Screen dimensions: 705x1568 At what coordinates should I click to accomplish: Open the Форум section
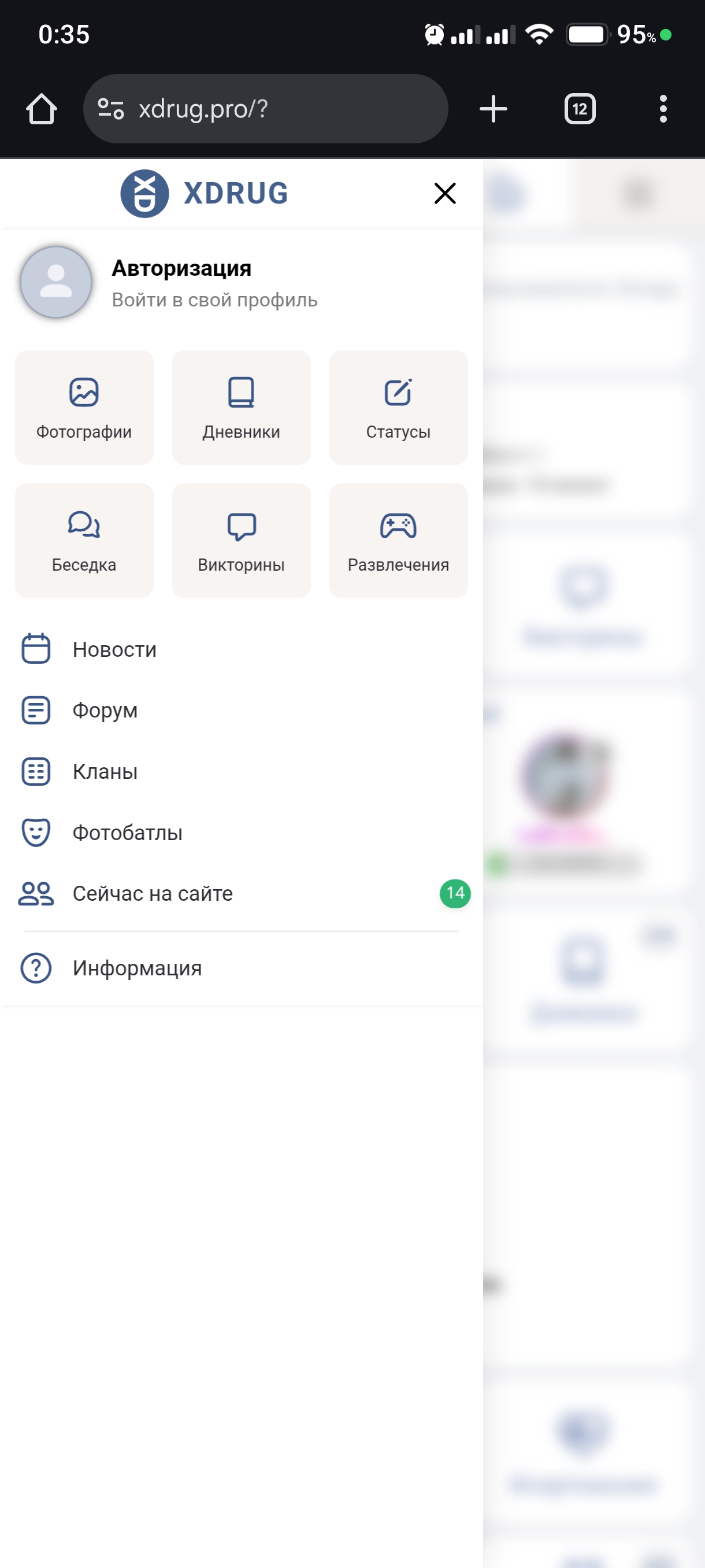[x=241, y=711]
